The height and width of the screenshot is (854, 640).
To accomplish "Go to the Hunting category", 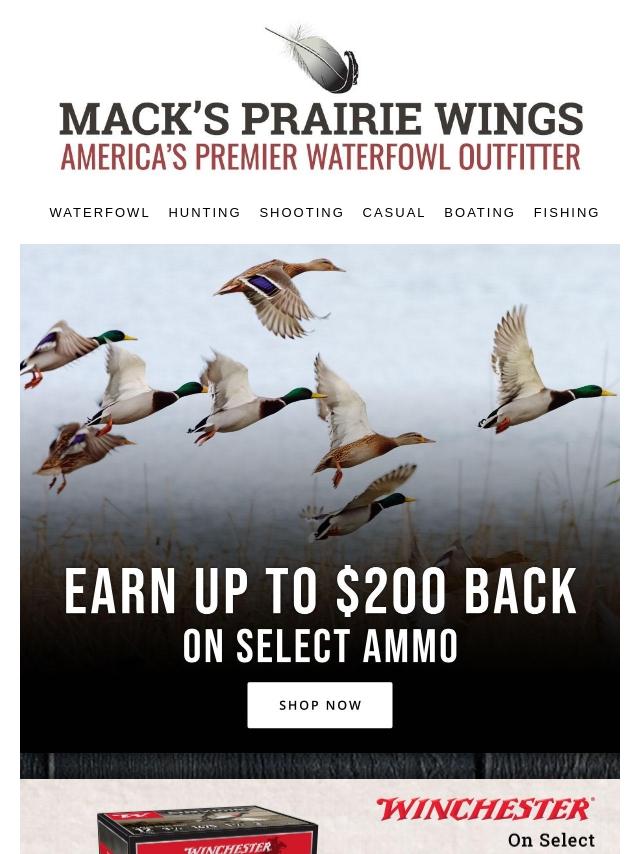I will coord(204,212).
